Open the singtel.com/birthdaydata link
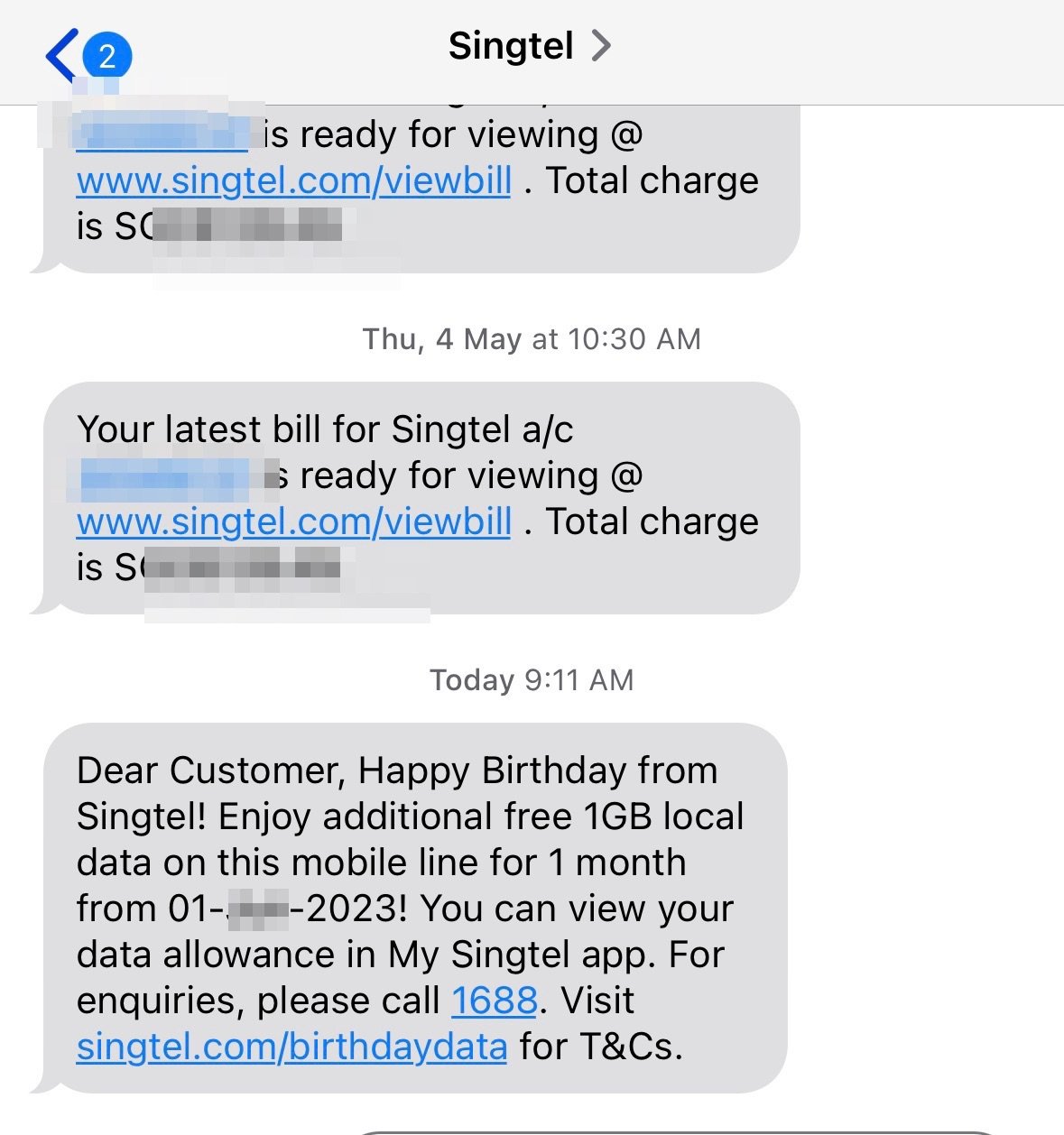 291,1047
